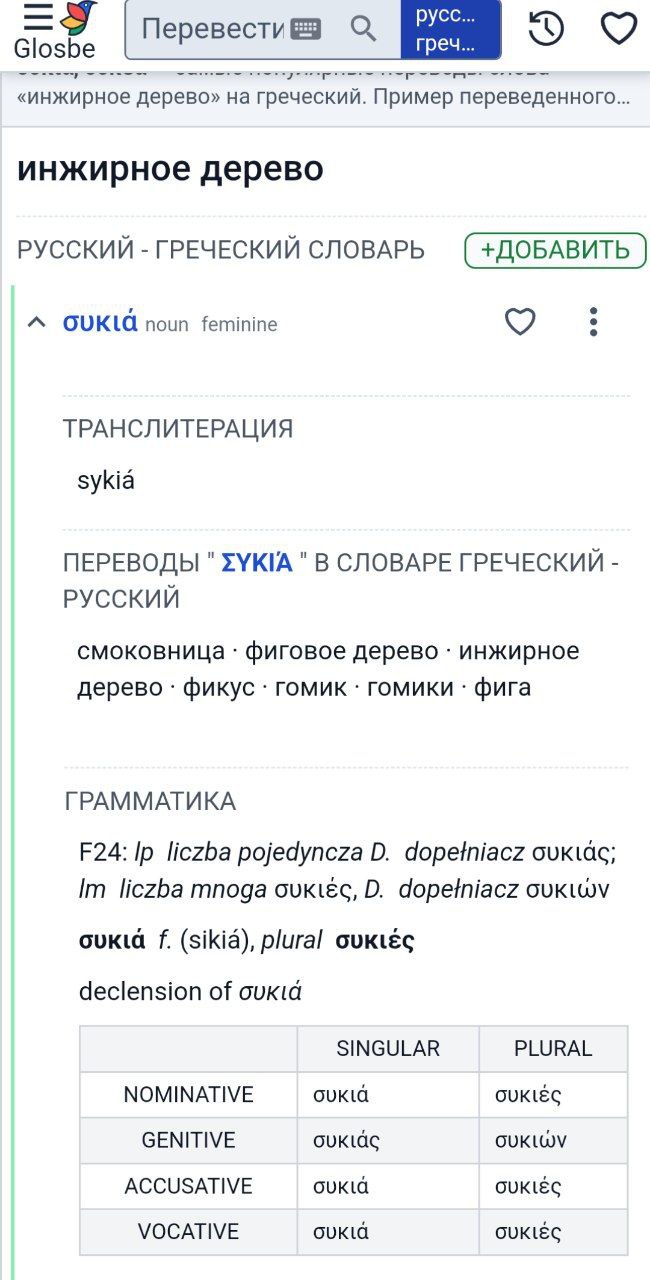Open overflow menu for συκιά entry
650x1280 pixels.
(593, 322)
